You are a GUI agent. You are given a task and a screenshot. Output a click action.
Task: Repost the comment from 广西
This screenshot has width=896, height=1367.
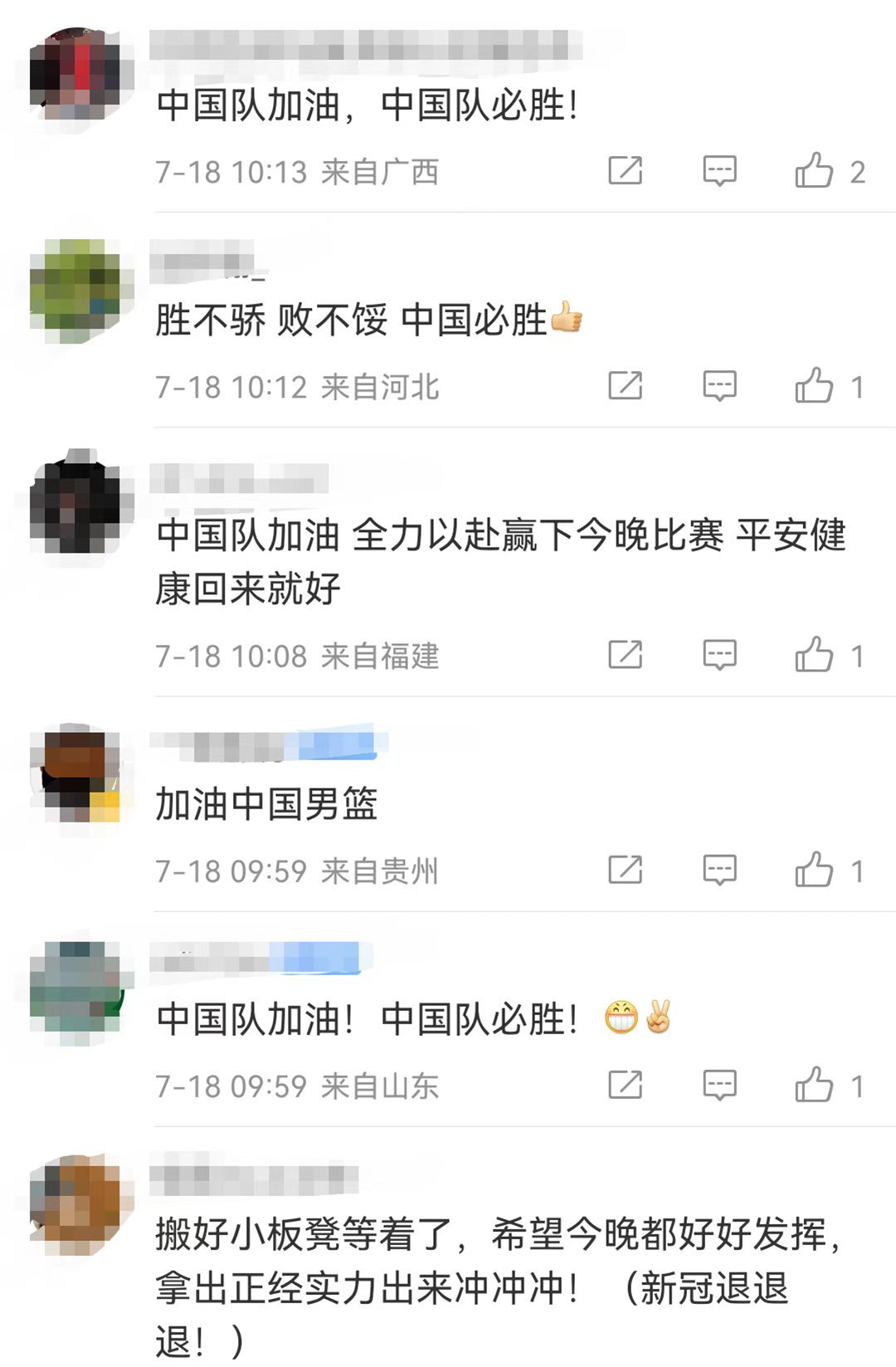[625, 171]
